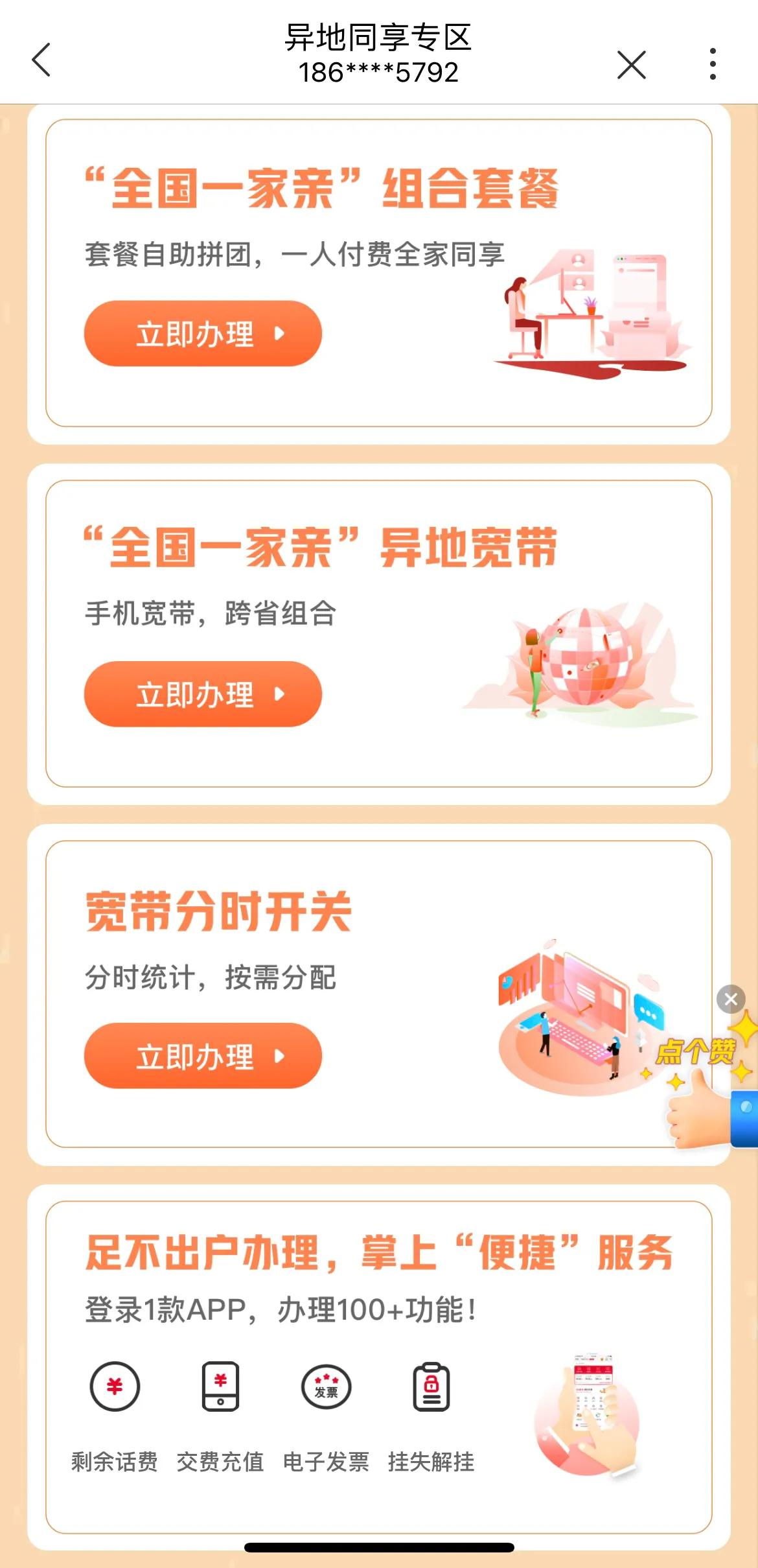View 电子发票 invoices
Image resolution: width=758 pixels, height=1568 pixels.
[x=326, y=1413]
